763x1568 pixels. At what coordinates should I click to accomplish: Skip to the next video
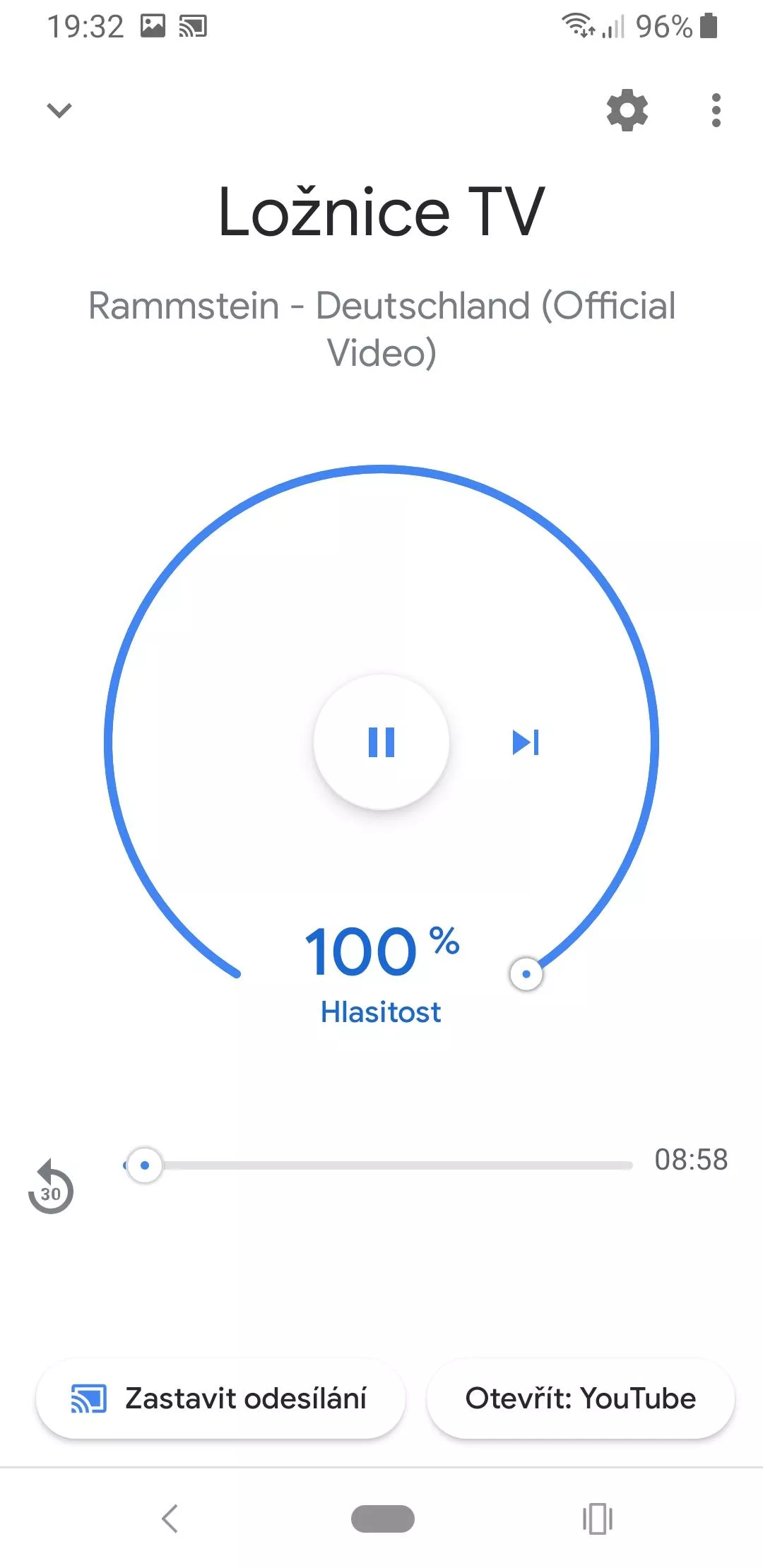(526, 742)
